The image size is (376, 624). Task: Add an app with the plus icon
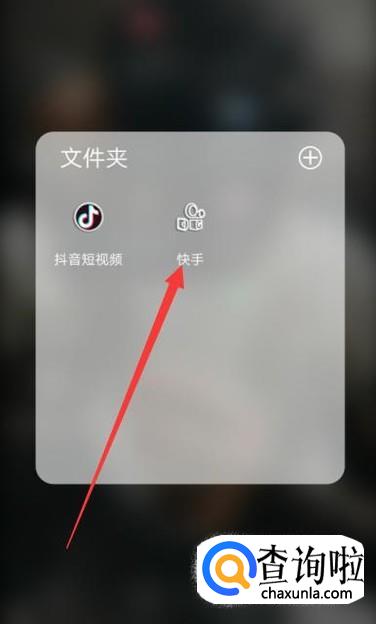310,158
